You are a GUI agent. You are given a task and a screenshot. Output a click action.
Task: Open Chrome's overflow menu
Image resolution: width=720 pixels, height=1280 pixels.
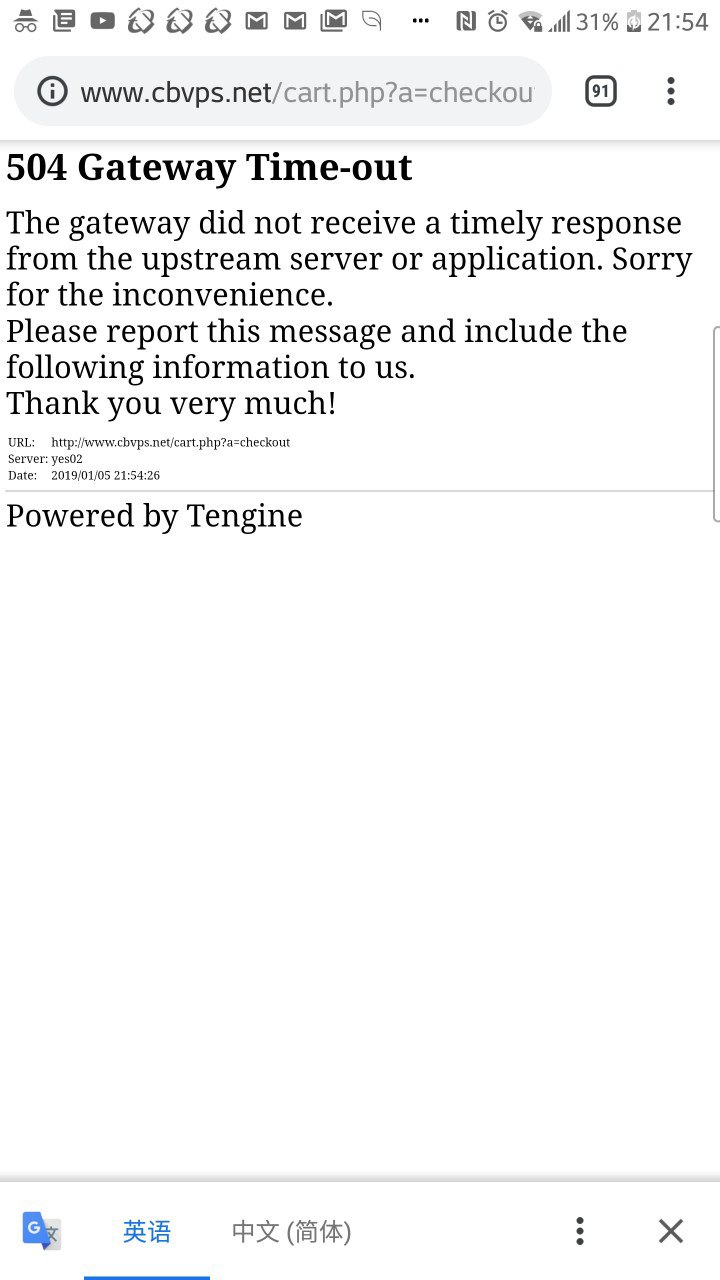point(670,93)
